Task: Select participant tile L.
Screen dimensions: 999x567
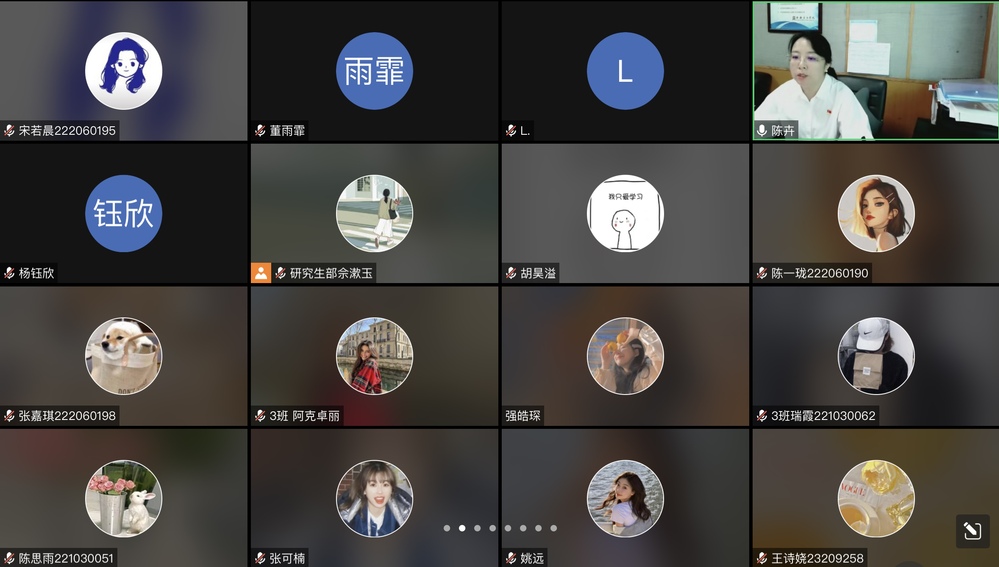Action: (x=625, y=71)
